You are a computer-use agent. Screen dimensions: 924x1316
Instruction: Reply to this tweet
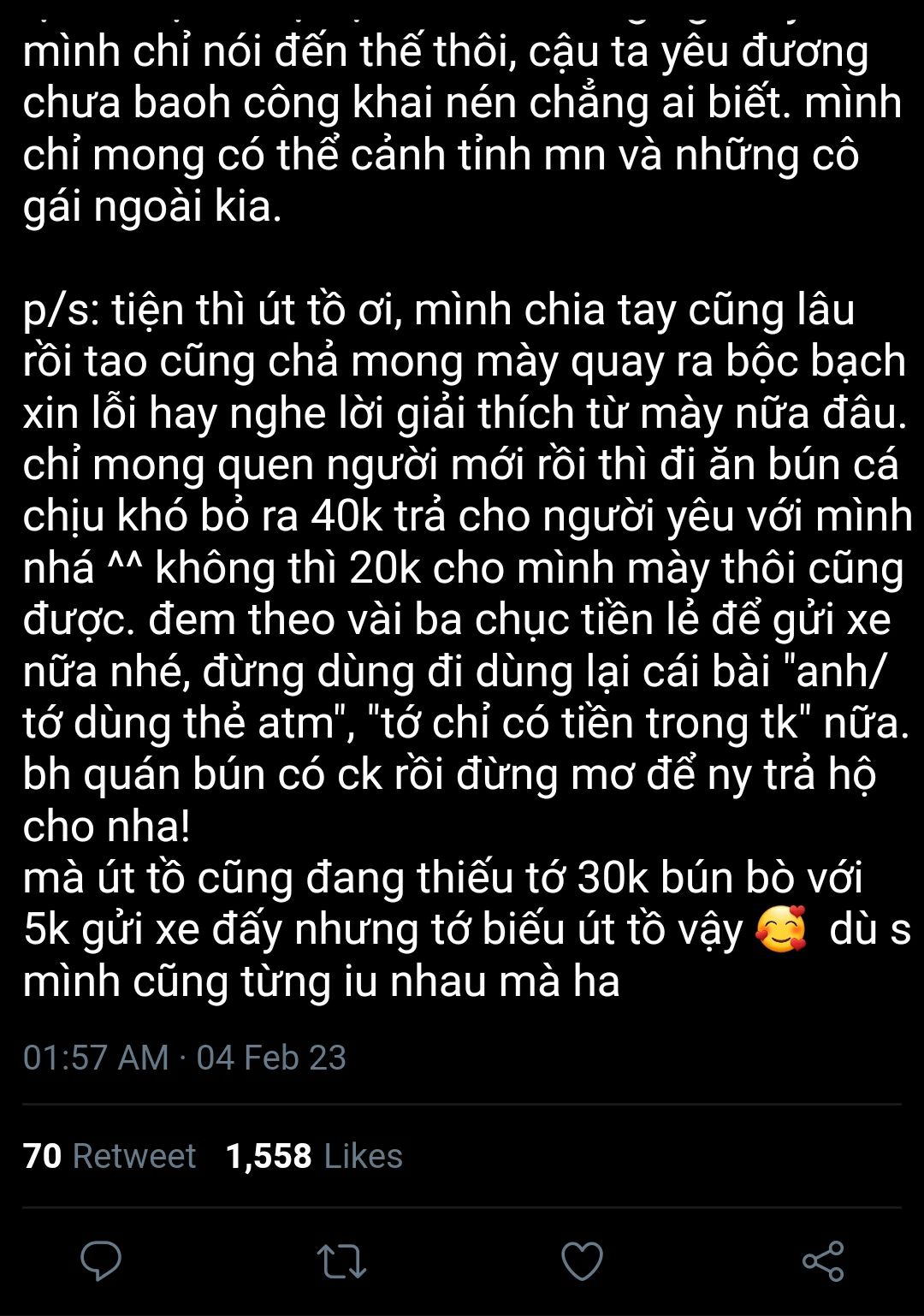pos(101,1260)
